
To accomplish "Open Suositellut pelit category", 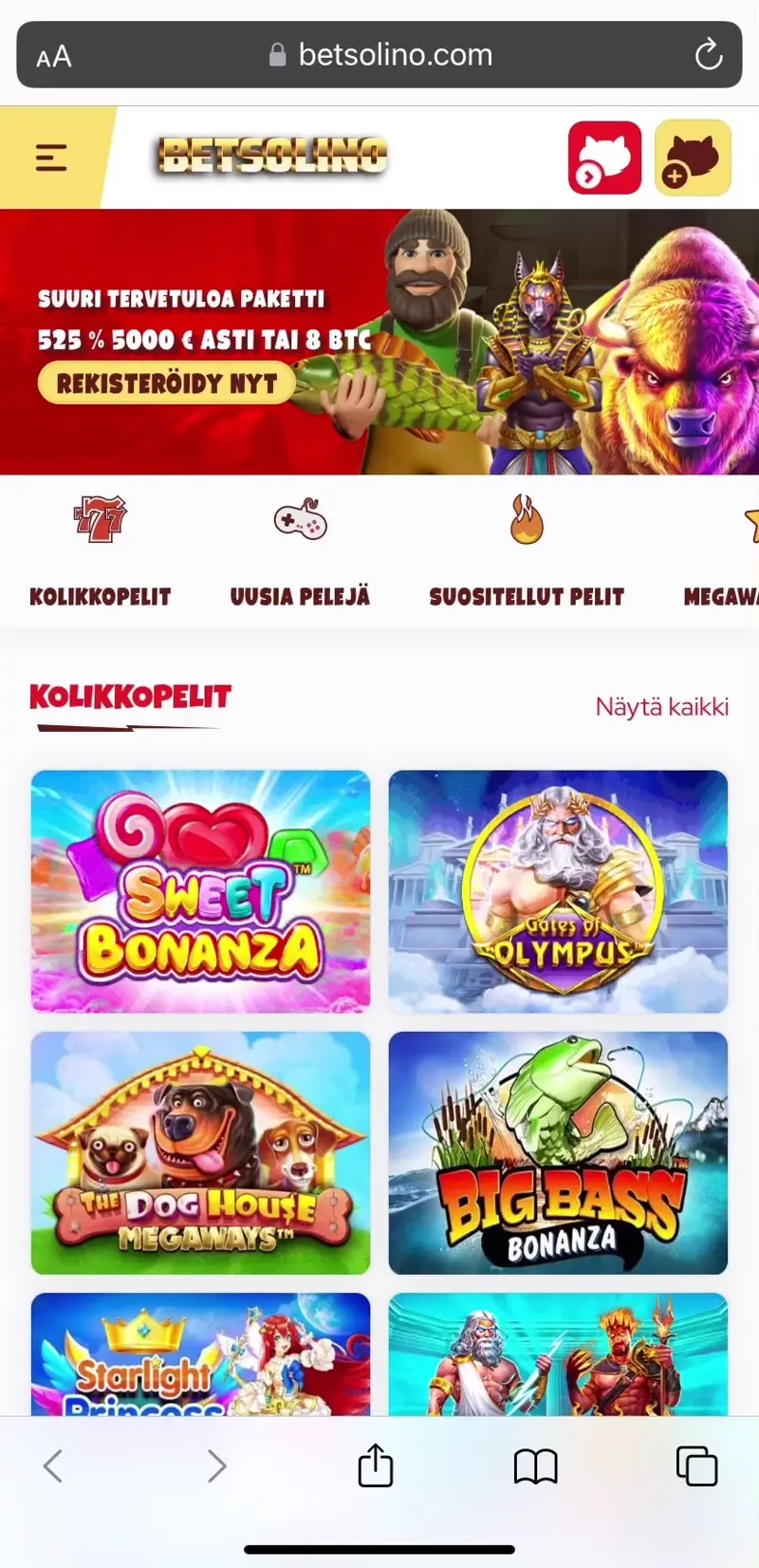I will point(527,551).
